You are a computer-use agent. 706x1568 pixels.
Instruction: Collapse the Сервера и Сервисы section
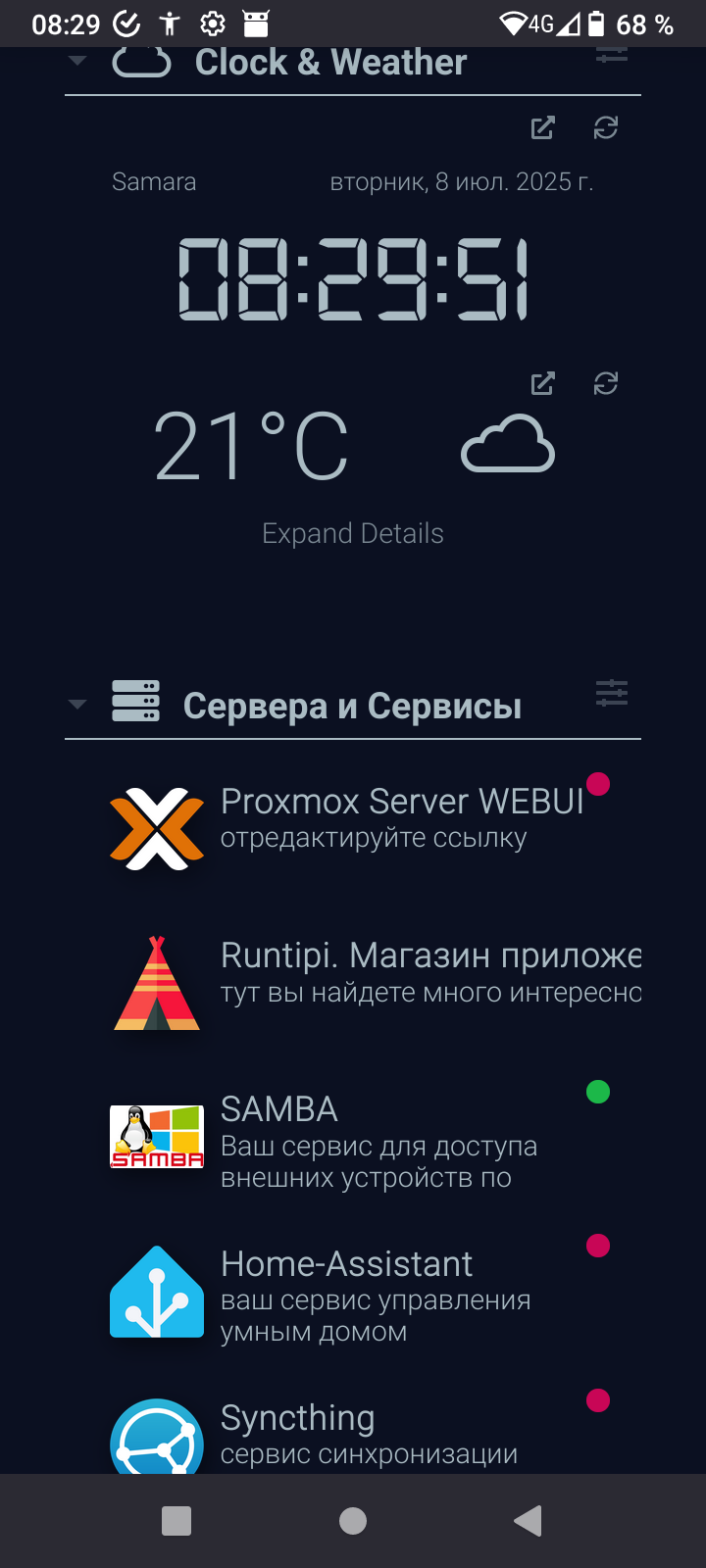click(77, 704)
